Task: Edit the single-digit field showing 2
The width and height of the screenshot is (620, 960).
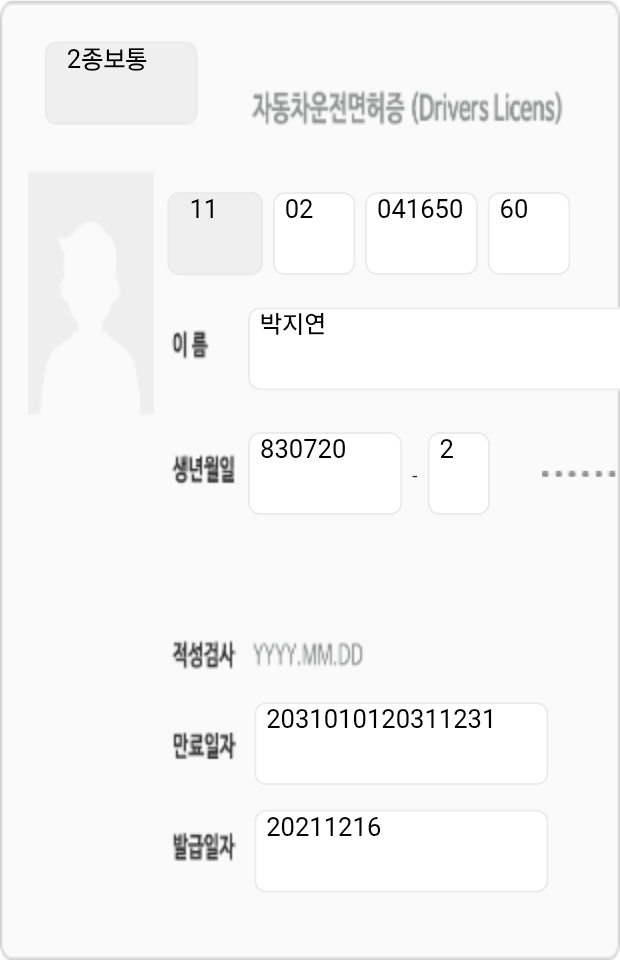Action: 458,473
